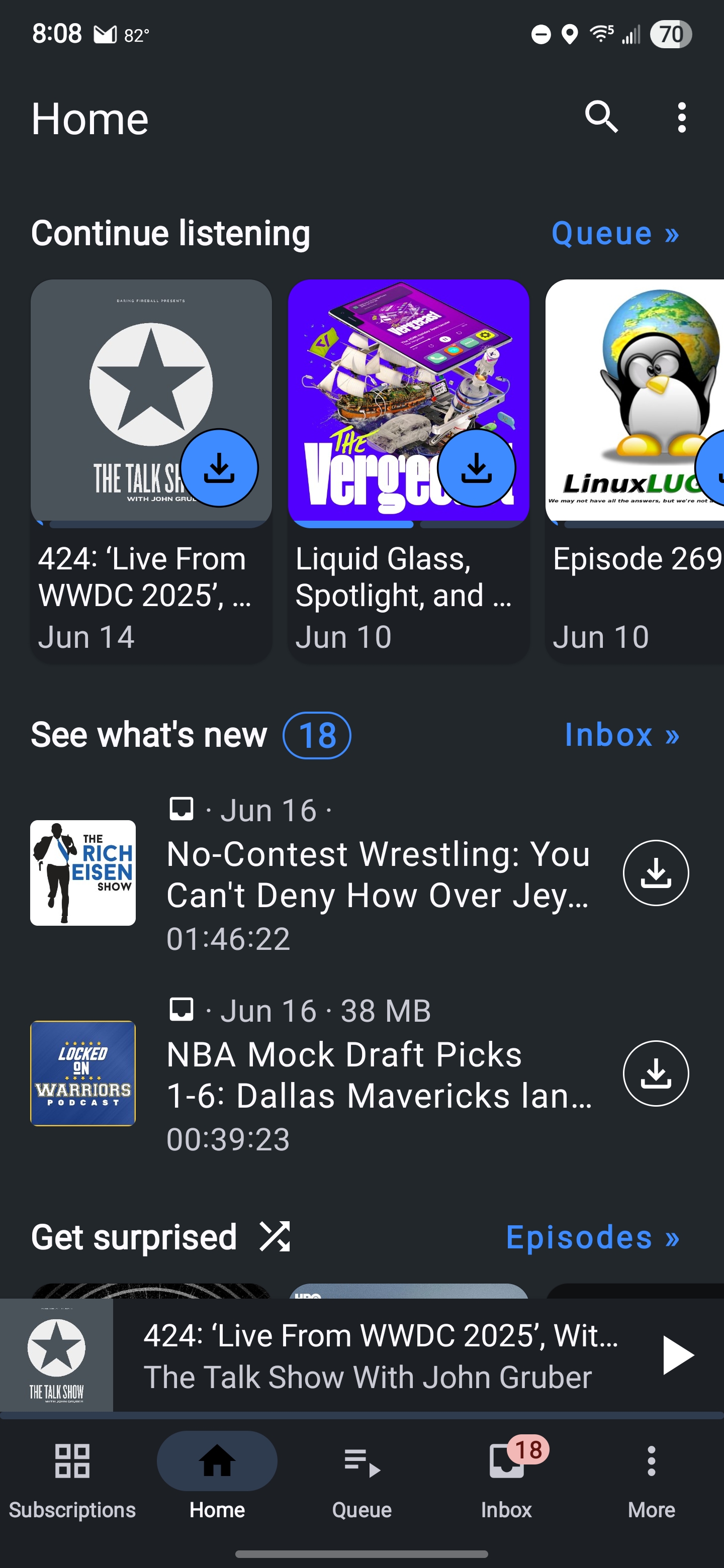Image resolution: width=724 pixels, height=1568 pixels.
Task: Play the WWDC 2025 episode in mini player
Action: point(677,1355)
